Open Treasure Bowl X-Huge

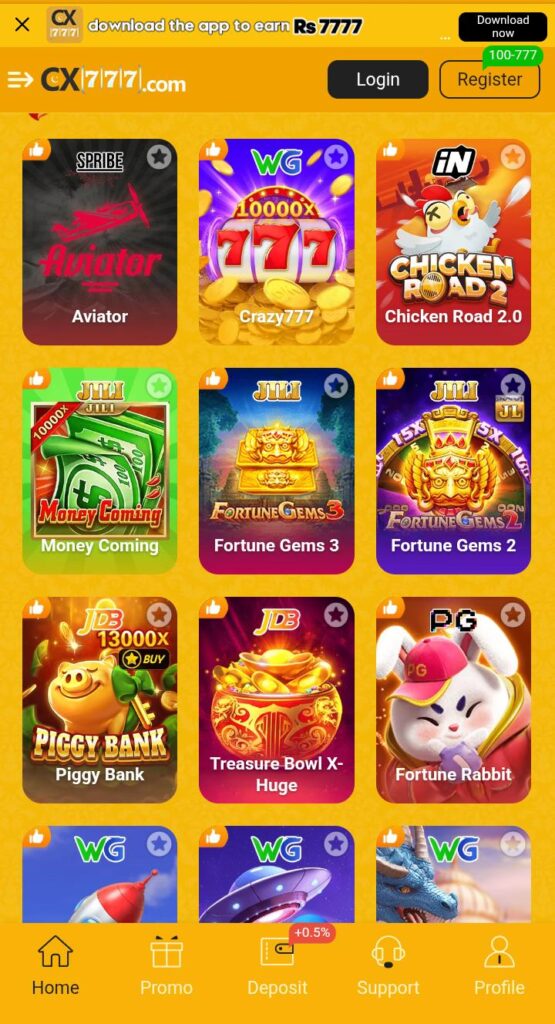[x=276, y=700]
